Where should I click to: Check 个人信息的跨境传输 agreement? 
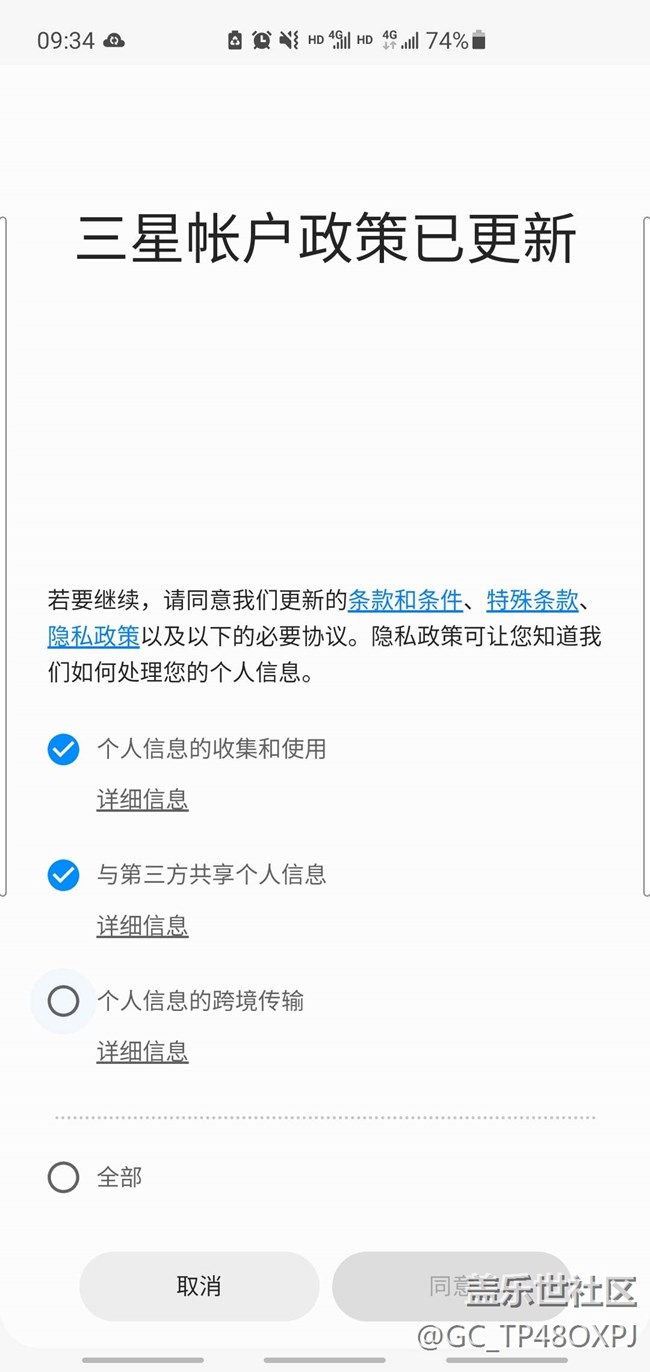[x=63, y=1001]
